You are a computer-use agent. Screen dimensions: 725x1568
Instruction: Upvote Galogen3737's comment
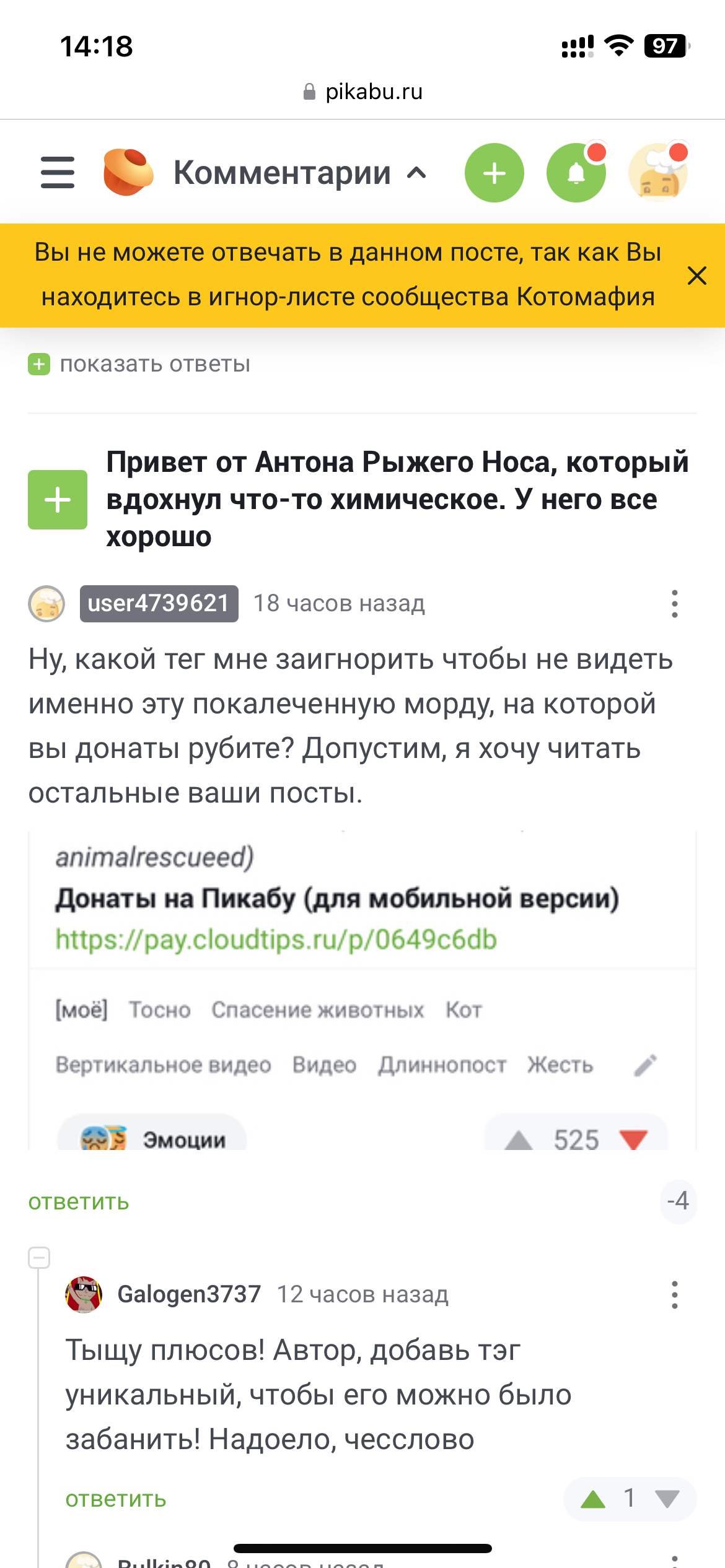coord(593,1499)
